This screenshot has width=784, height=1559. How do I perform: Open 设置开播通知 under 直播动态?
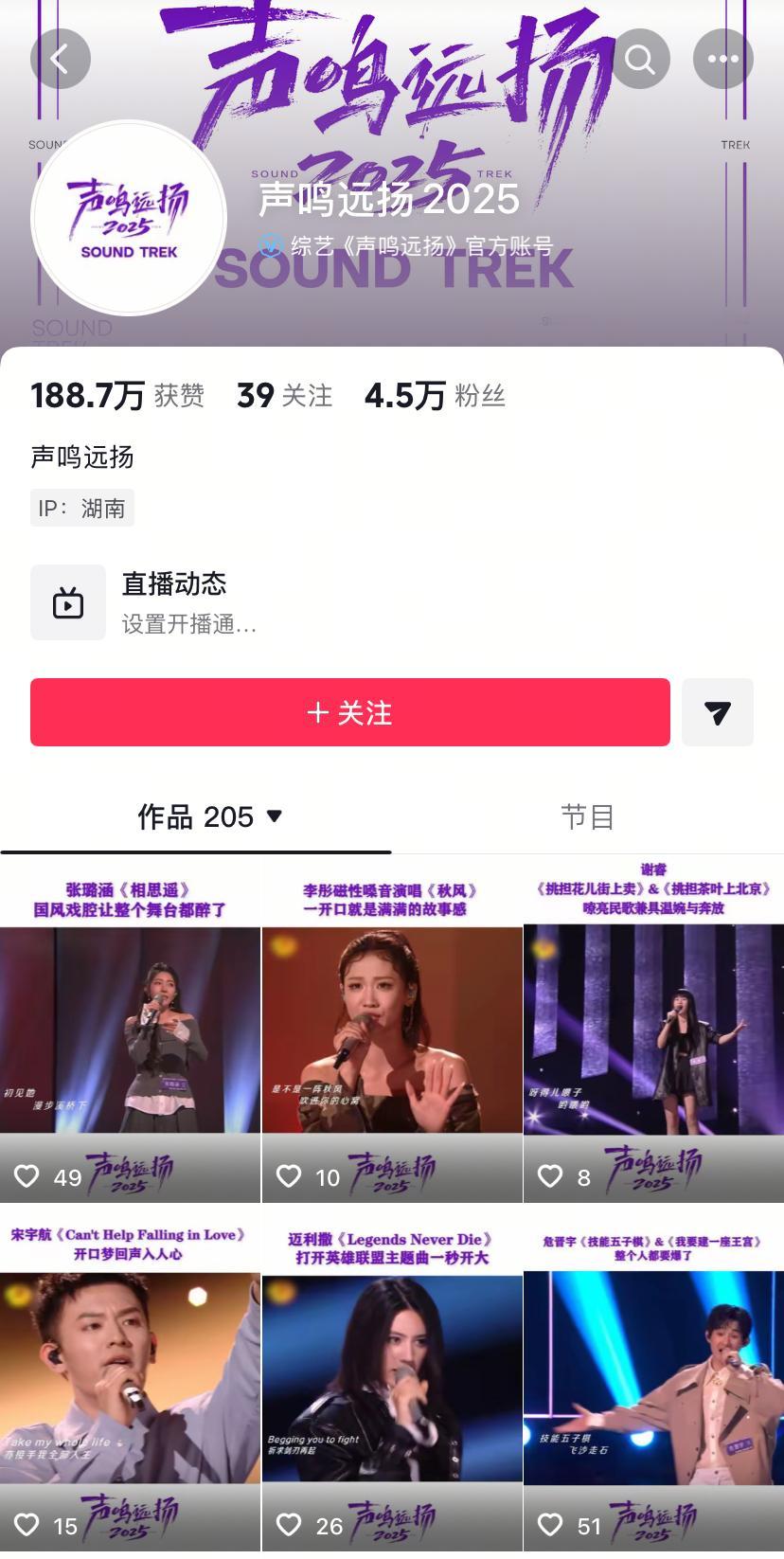pos(187,624)
